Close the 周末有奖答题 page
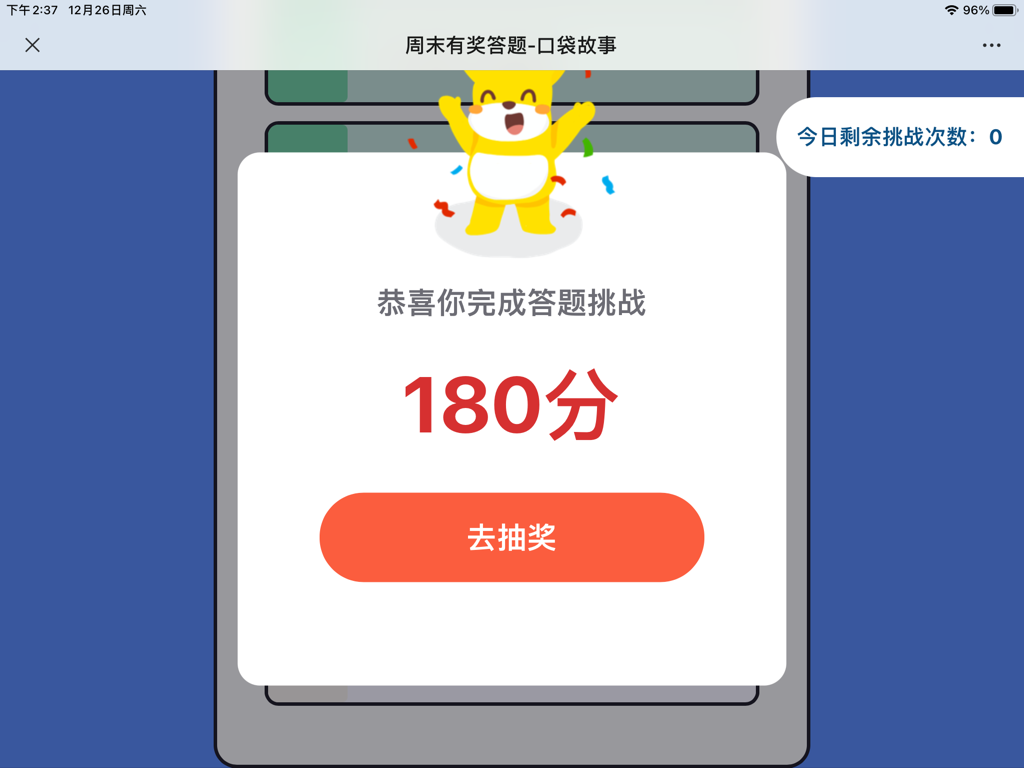 pyautogui.click(x=32, y=45)
